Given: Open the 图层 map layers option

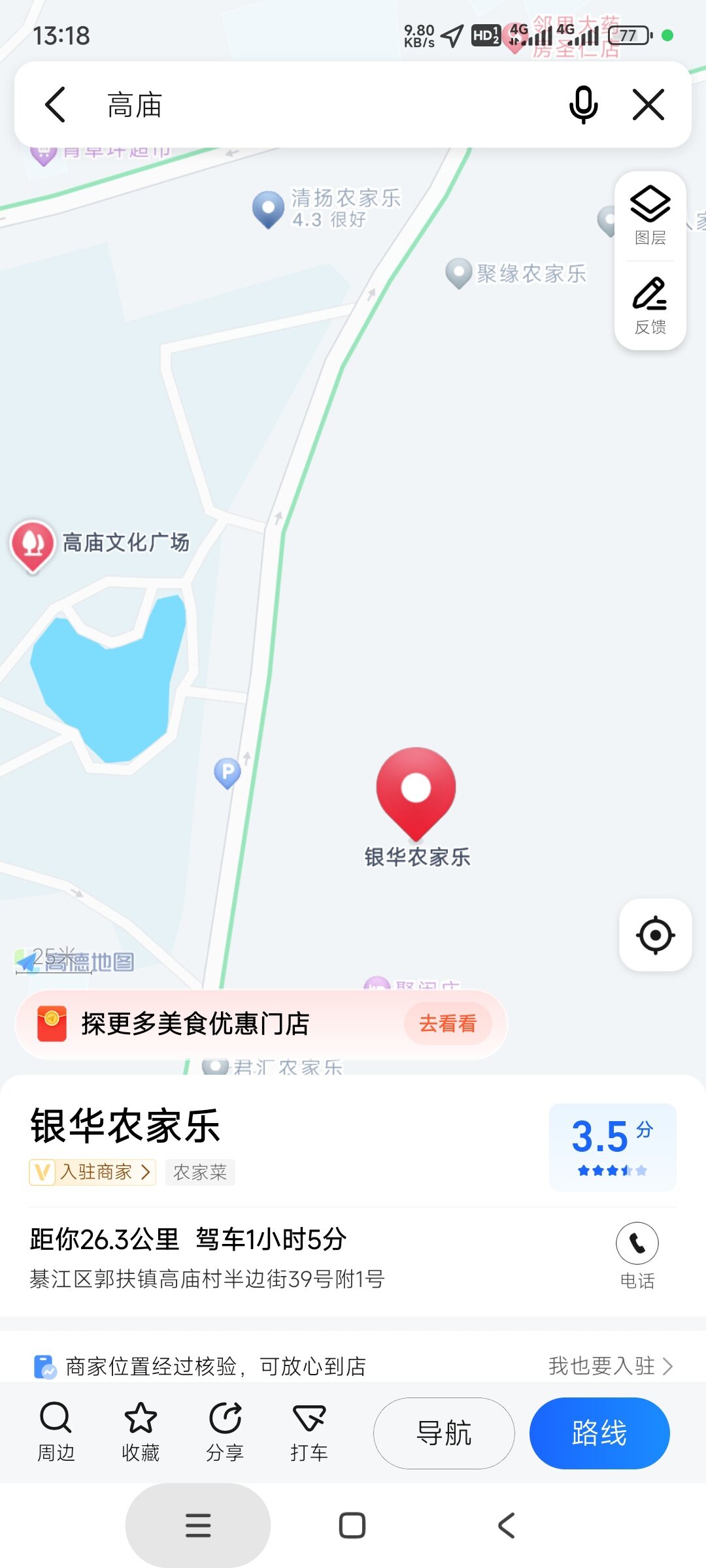Looking at the screenshot, I should point(650,216).
